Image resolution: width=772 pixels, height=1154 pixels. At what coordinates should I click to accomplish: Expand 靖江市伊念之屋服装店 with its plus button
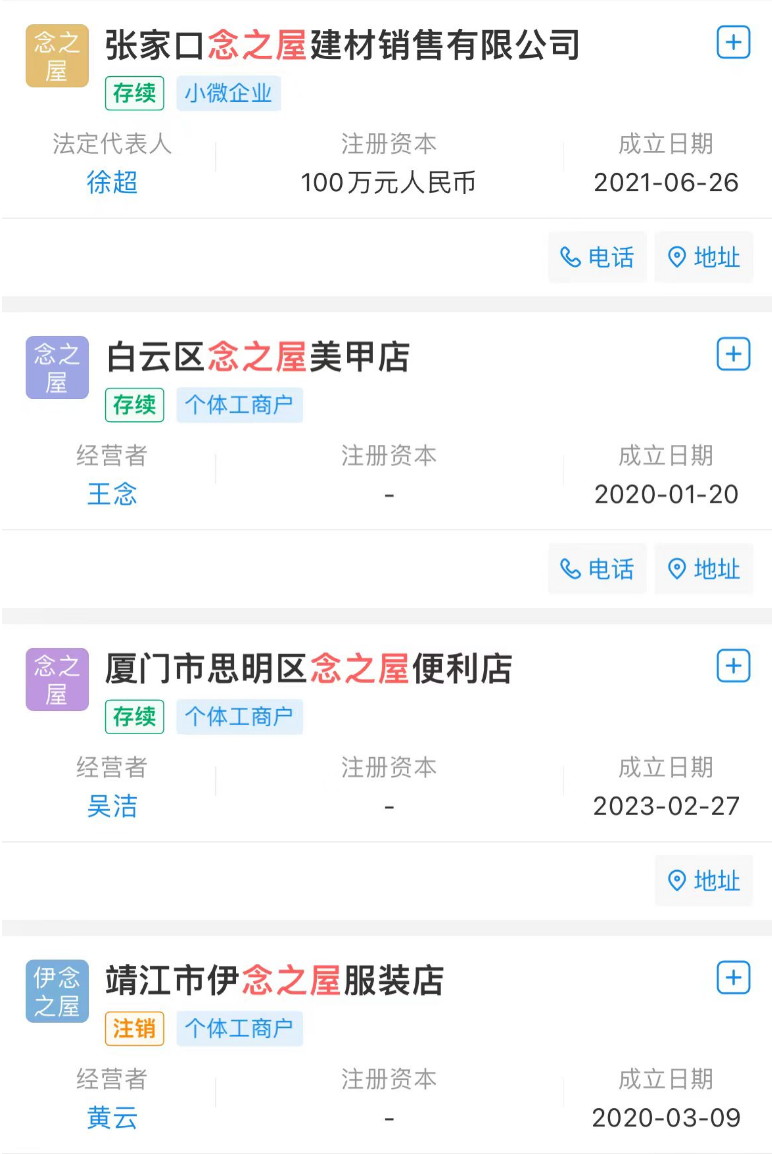tap(734, 977)
